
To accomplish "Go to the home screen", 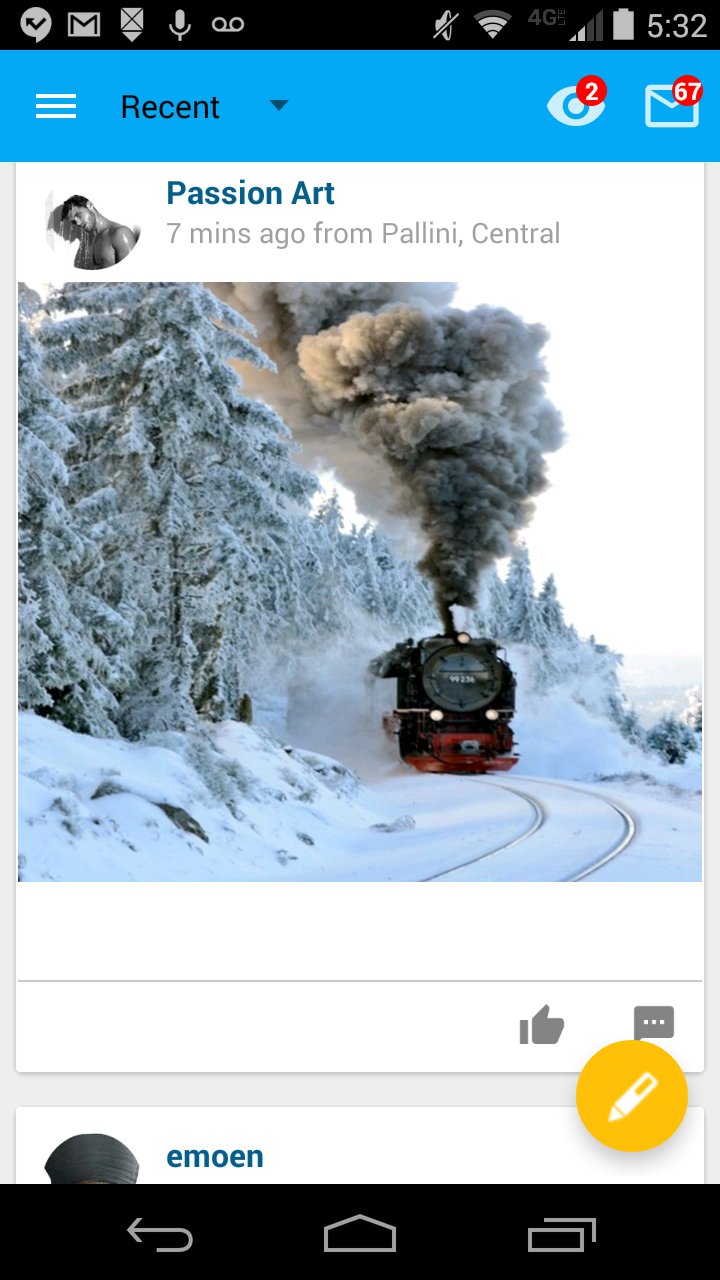I will tap(360, 1234).
